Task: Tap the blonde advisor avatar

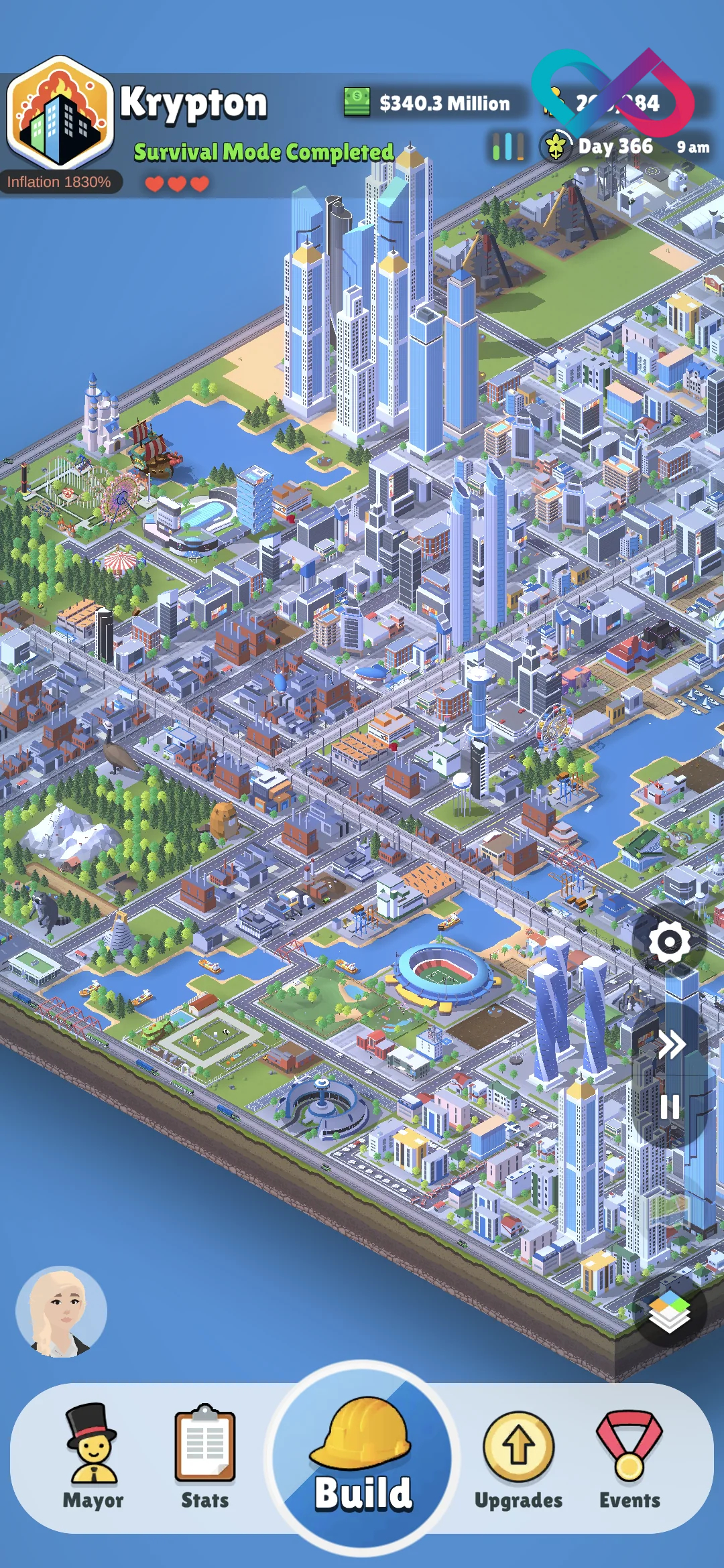Action: click(x=61, y=1311)
